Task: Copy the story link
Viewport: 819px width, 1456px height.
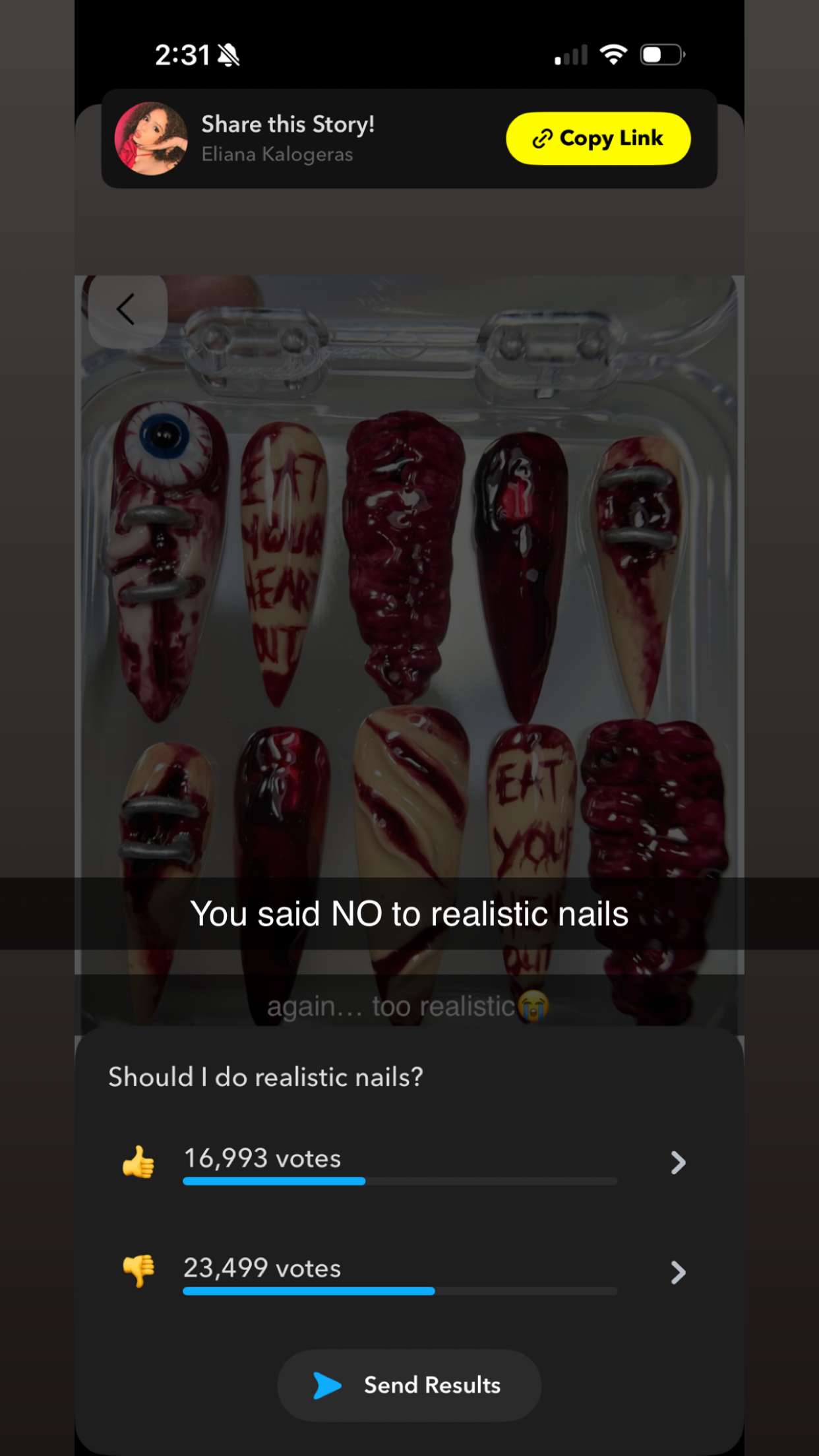Action: pyautogui.click(x=598, y=138)
